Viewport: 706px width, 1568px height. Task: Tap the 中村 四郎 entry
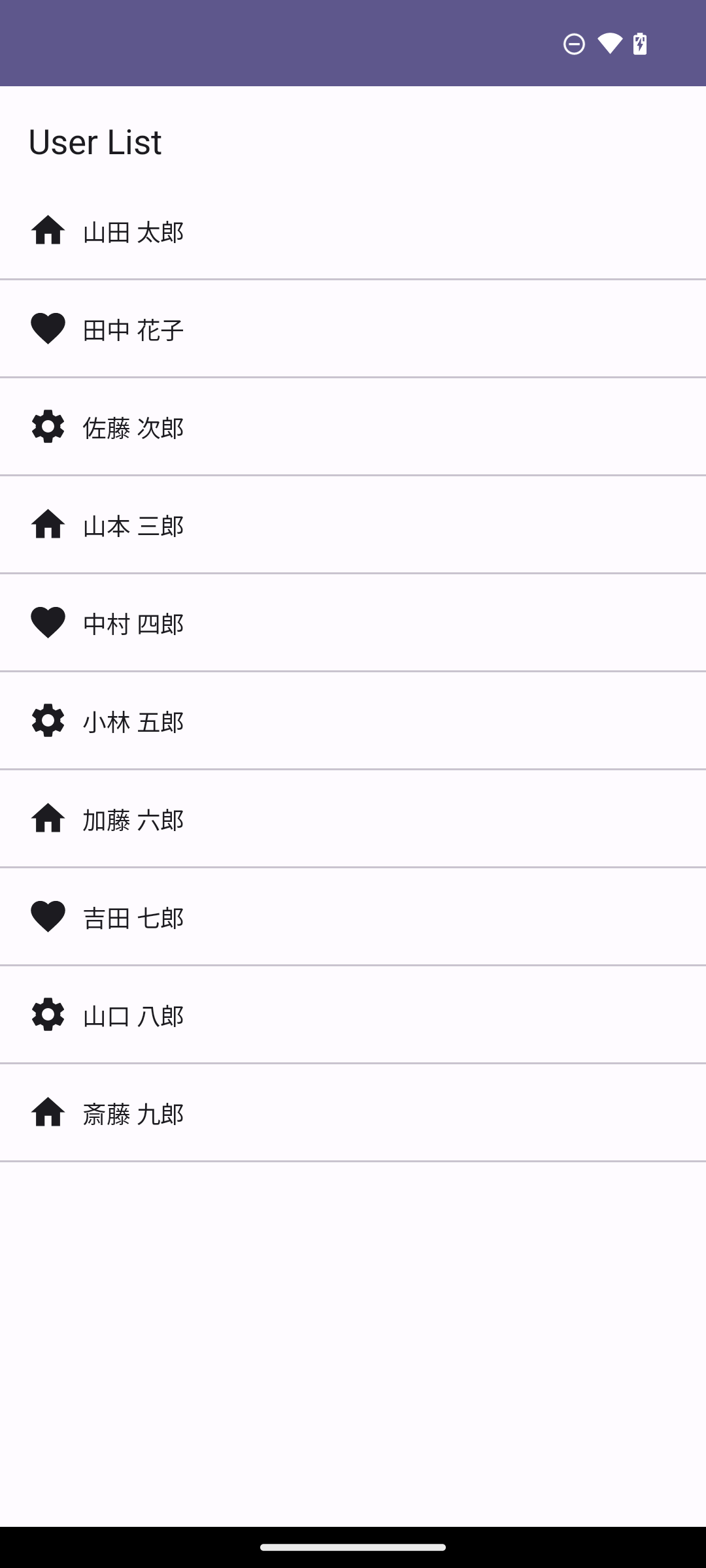pos(353,623)
